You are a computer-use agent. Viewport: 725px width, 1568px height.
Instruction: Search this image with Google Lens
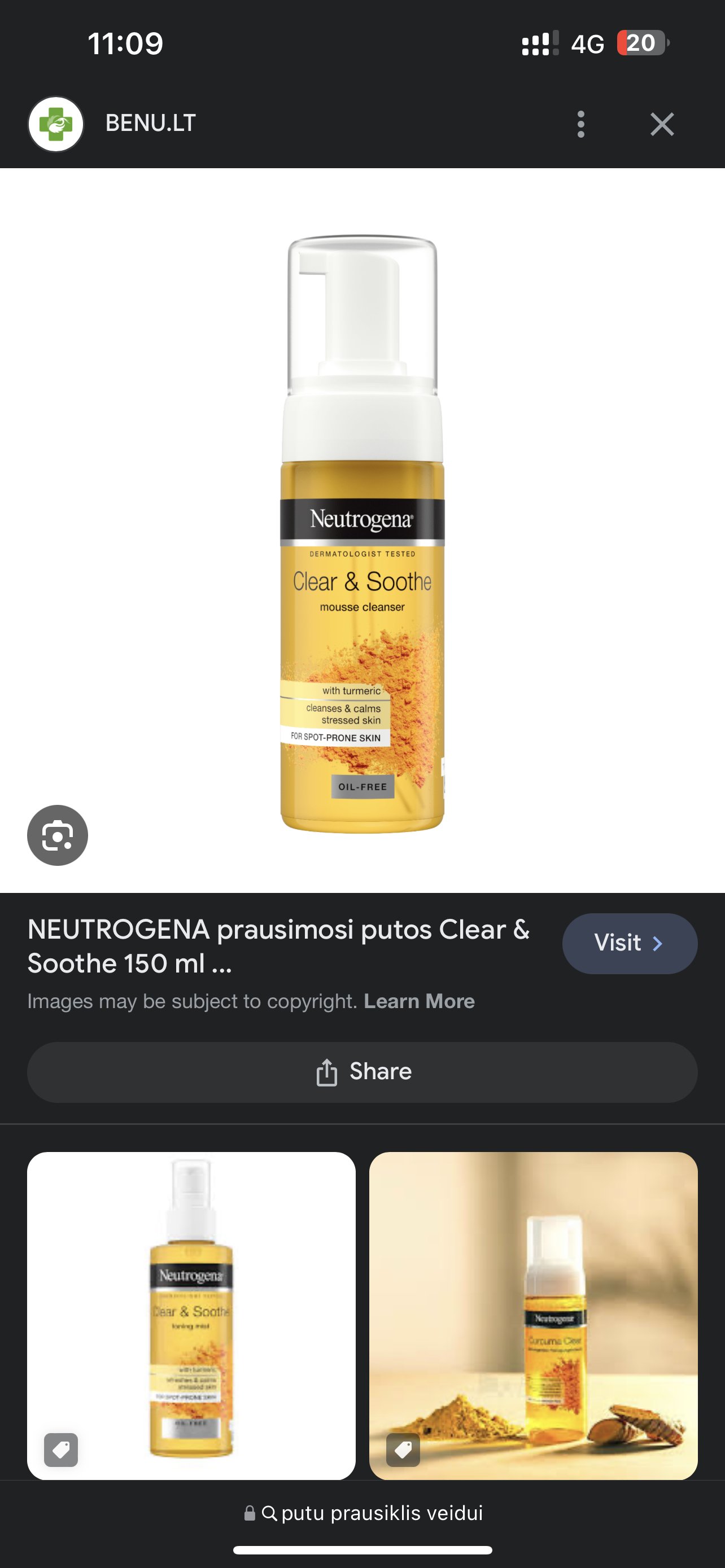[x=58, y=835]
